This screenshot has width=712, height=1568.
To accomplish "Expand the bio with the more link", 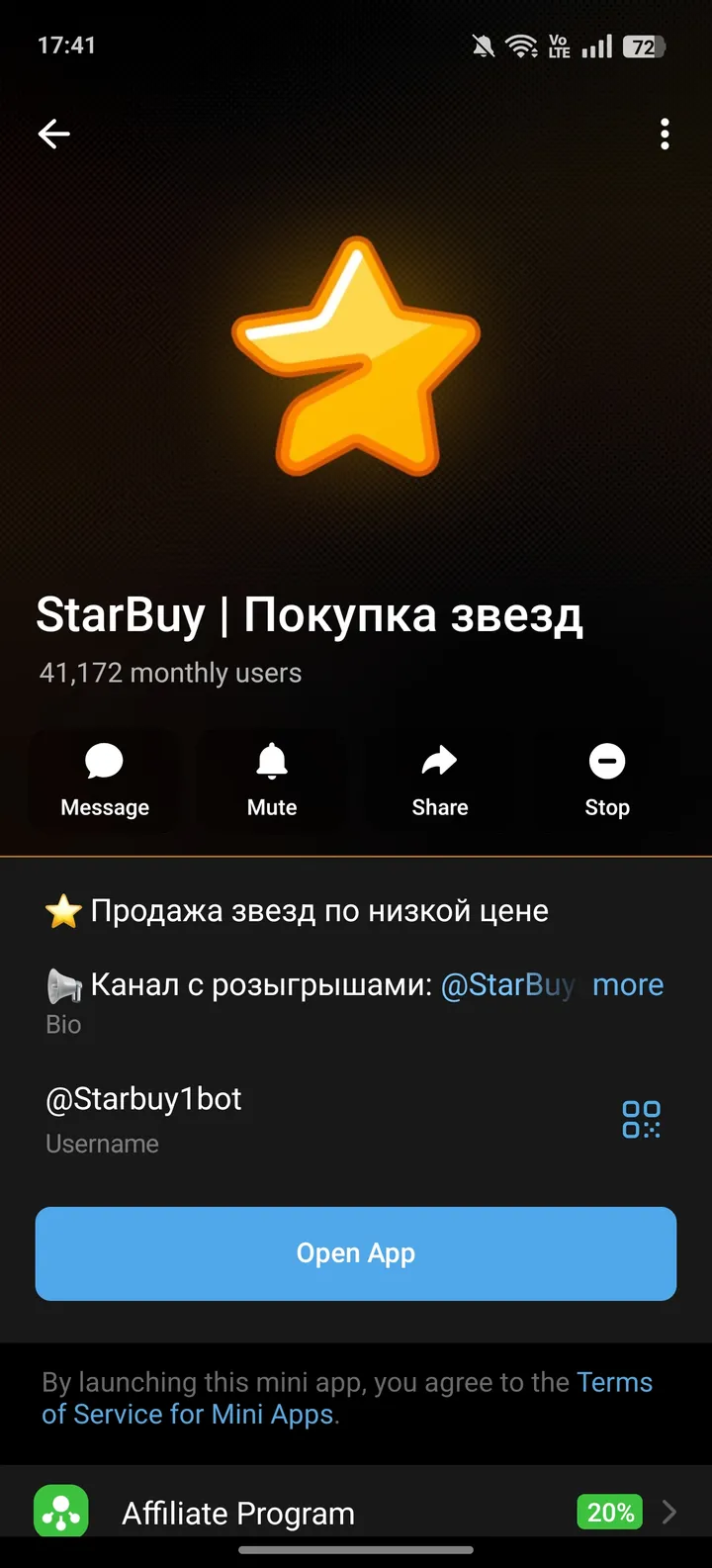I will pyautogui.click(x=628, y=984).
